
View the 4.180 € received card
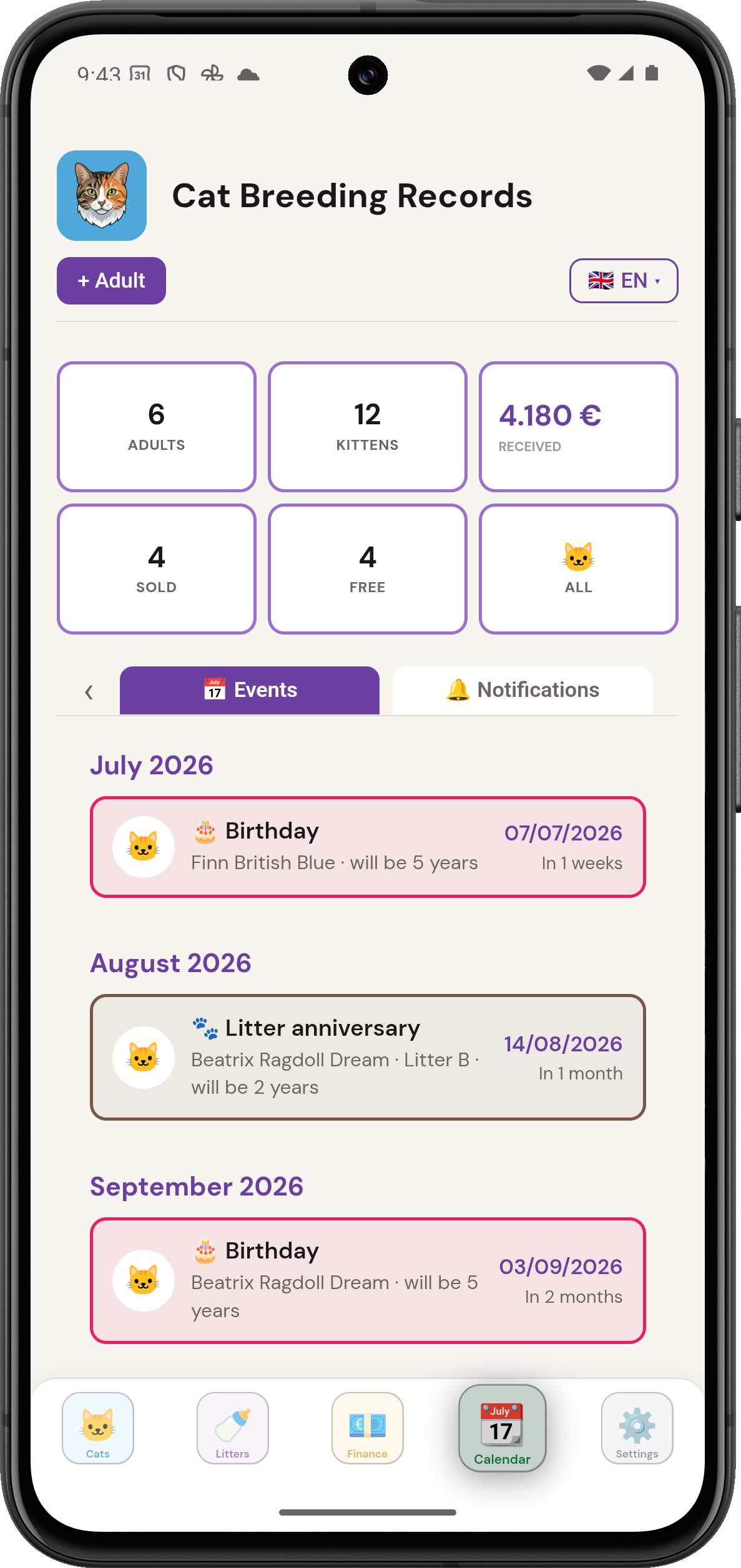pyautogui.click(x=579, y=427)
